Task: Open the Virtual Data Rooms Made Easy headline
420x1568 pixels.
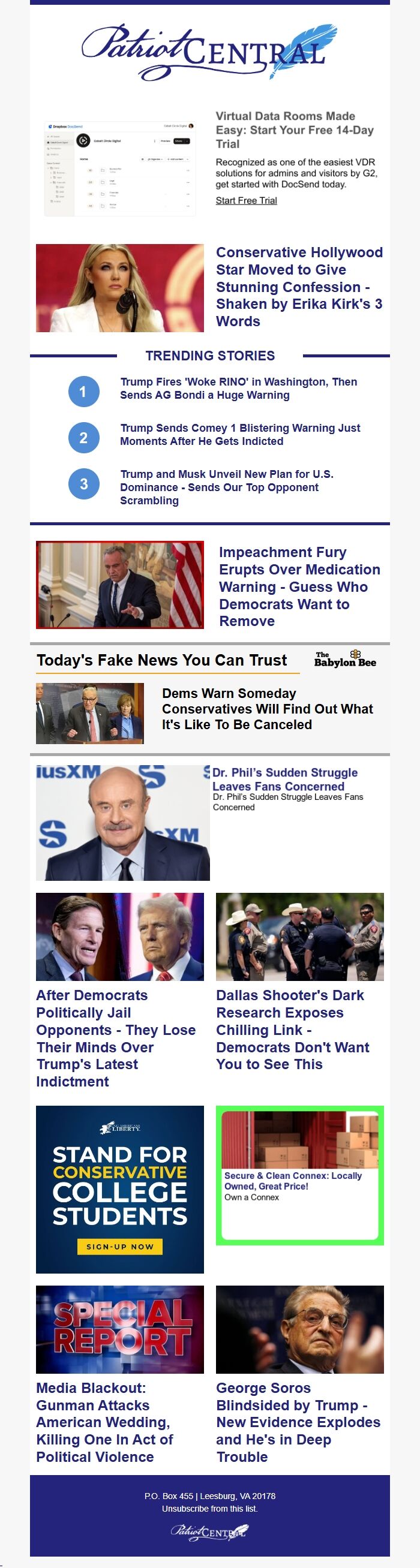Action: (x=294, y=130)
